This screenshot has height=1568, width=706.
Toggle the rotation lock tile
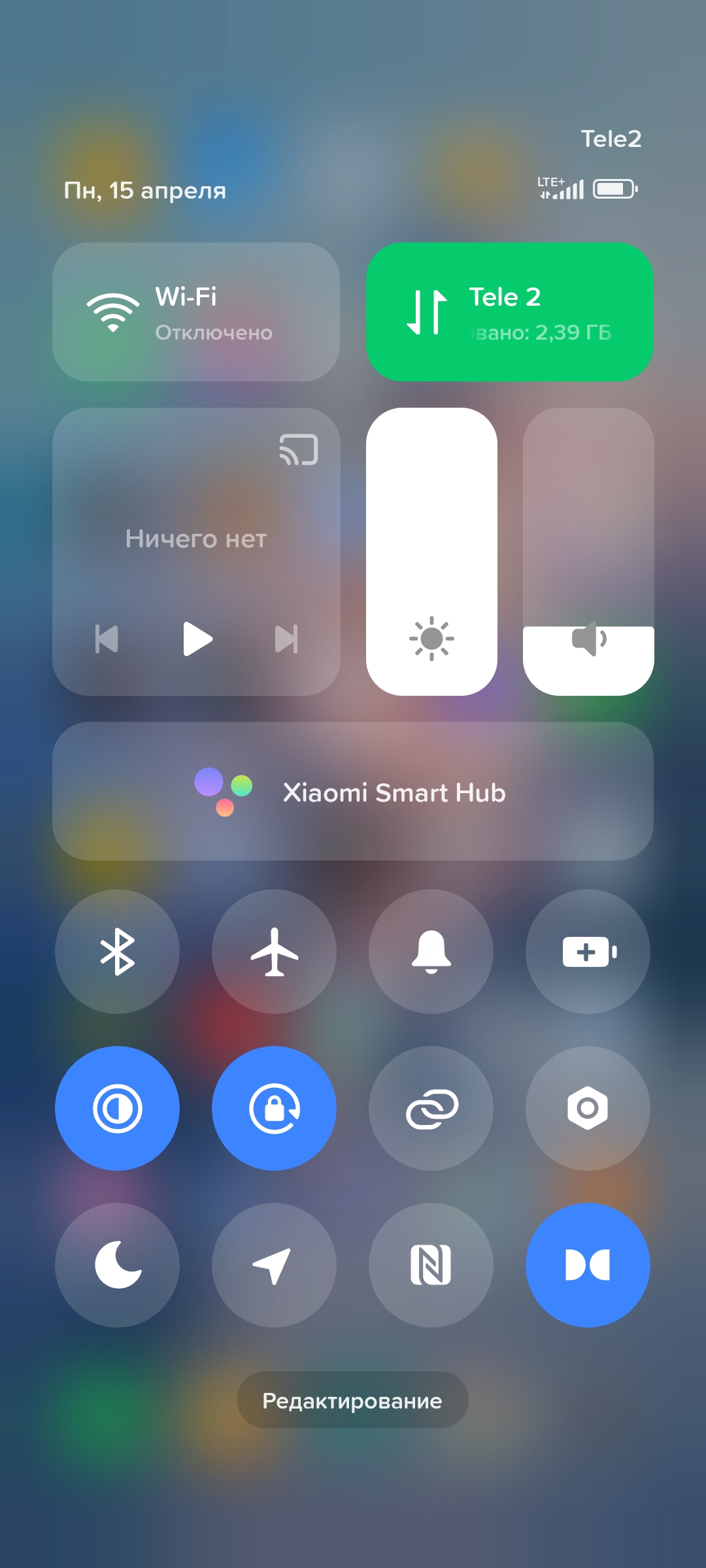[x=275, y=1108]
